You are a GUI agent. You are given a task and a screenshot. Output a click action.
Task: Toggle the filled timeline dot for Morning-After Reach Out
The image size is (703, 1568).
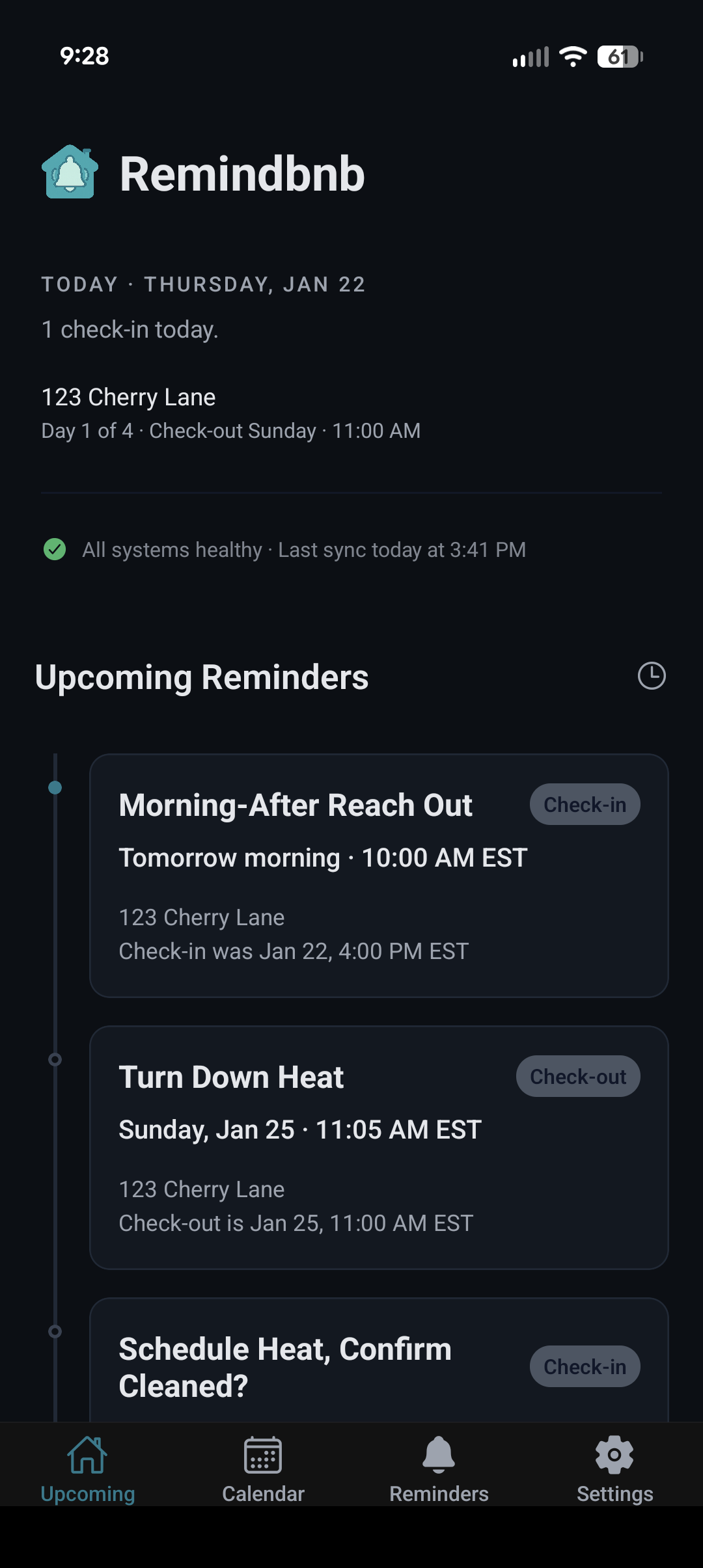pos(54,786)
